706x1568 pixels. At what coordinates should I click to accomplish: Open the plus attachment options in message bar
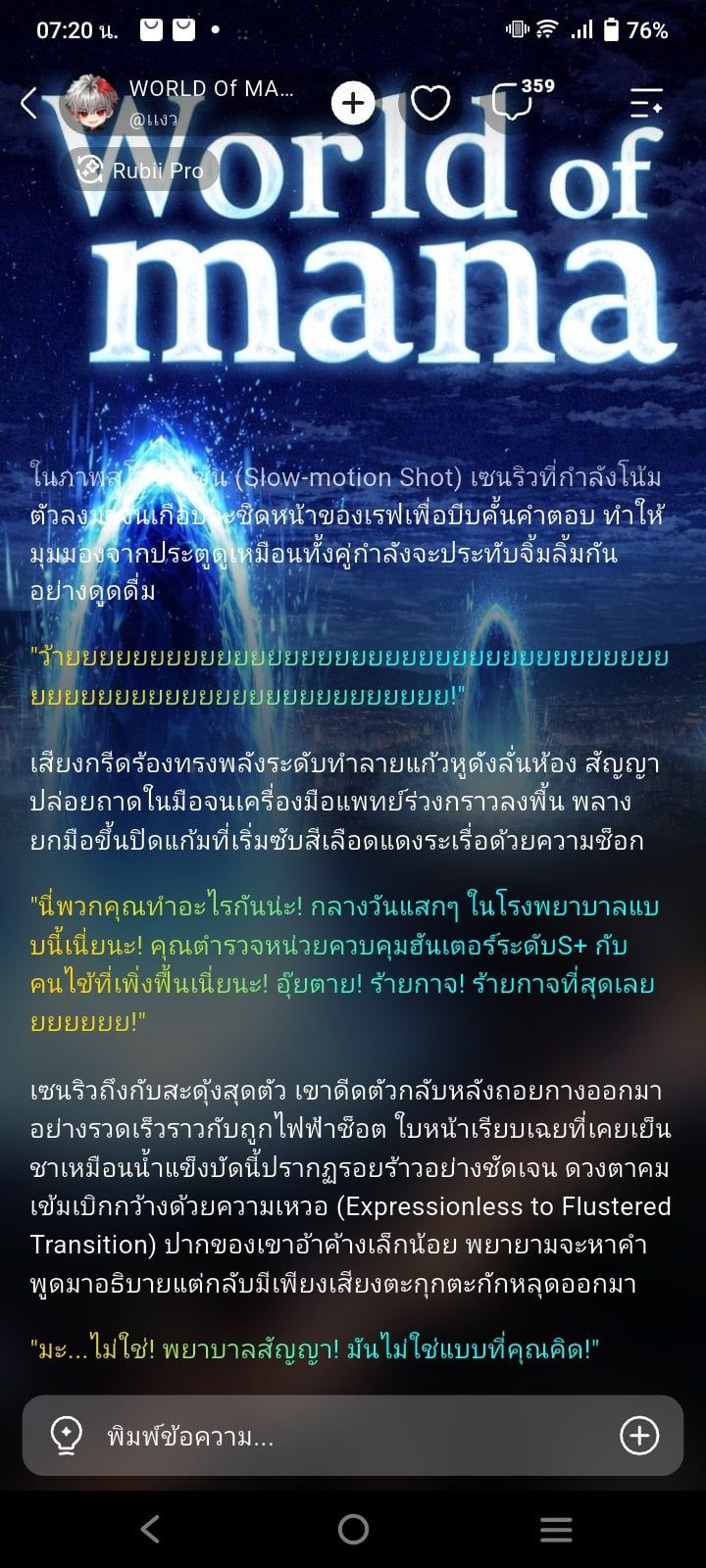click(x=639, y=1437)
